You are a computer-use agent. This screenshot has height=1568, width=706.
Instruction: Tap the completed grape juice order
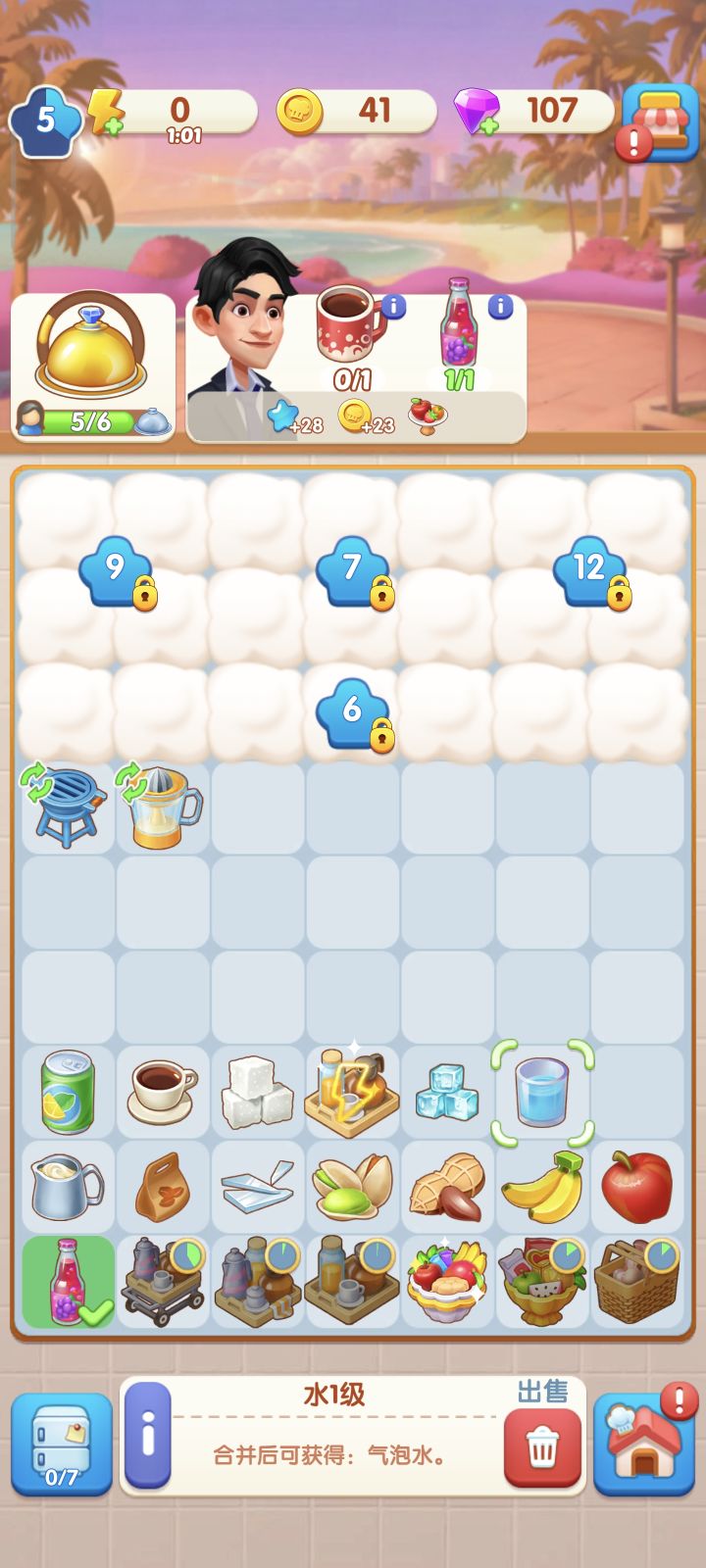[x=457, y=338]
